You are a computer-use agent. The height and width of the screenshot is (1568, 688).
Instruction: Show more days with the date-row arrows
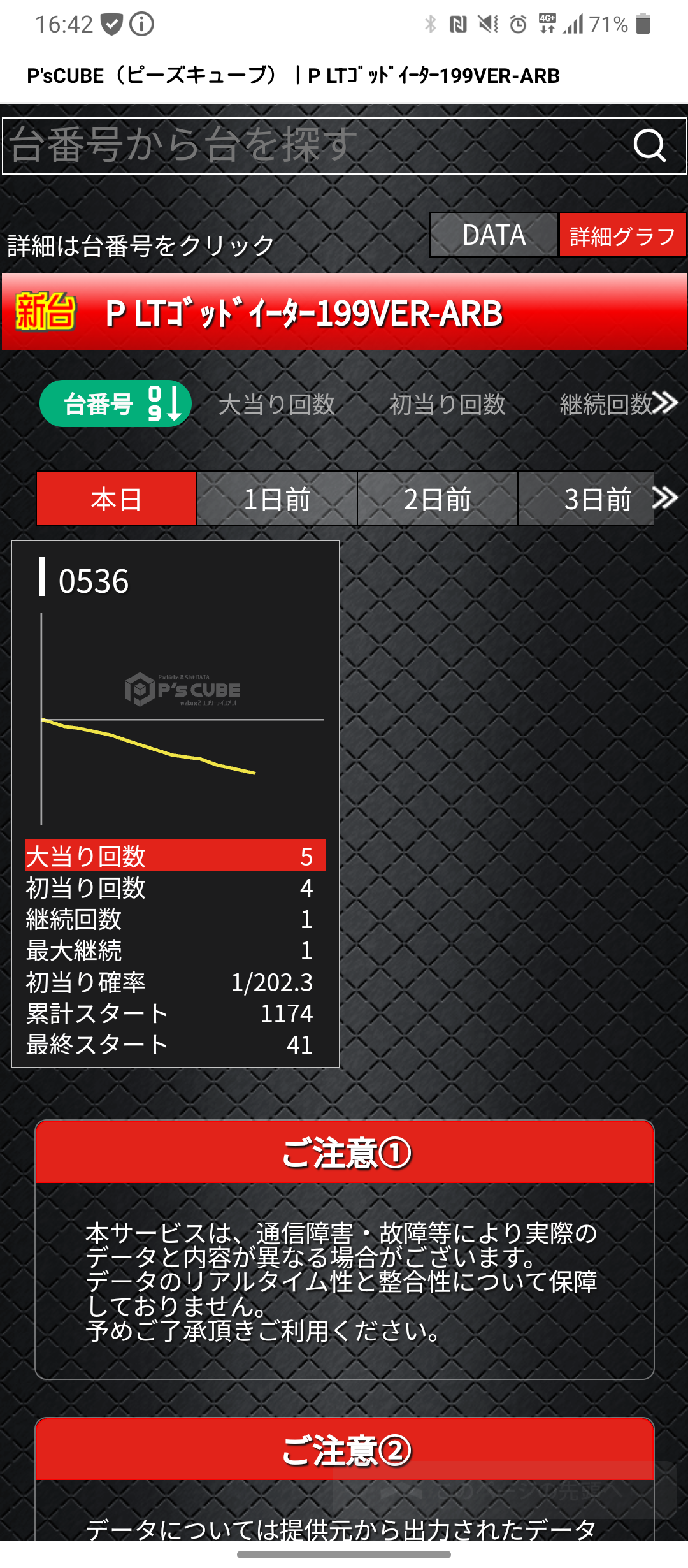click(666, 498)
